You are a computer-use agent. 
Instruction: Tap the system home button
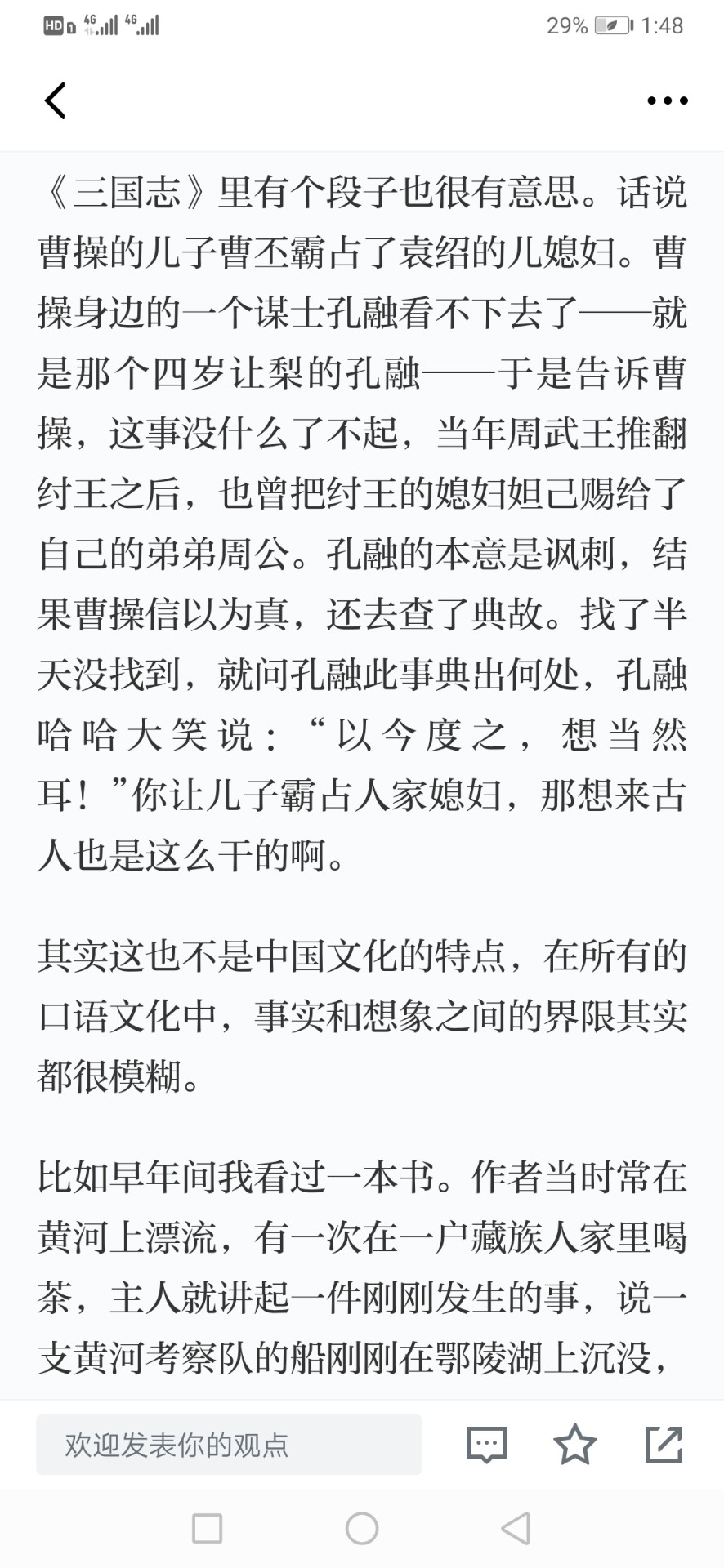[362, 1528]
